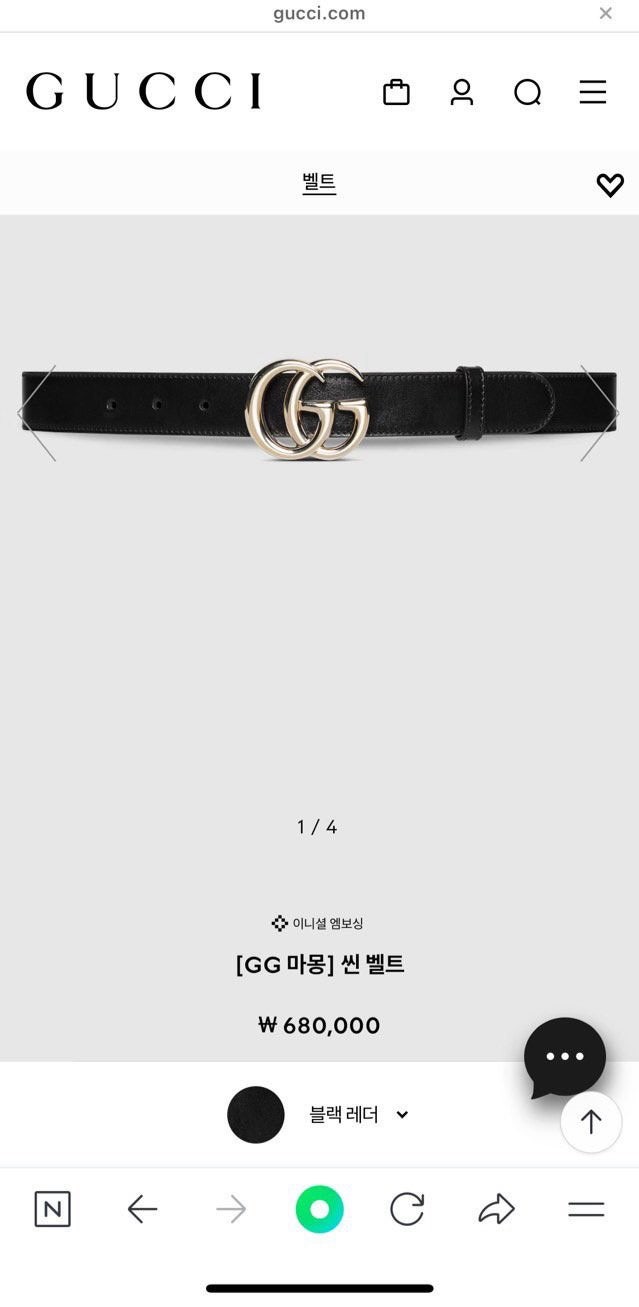Open Gucci site search
Image resolution: width=639 pixels, height=1307 pixels.
[527, 93]
